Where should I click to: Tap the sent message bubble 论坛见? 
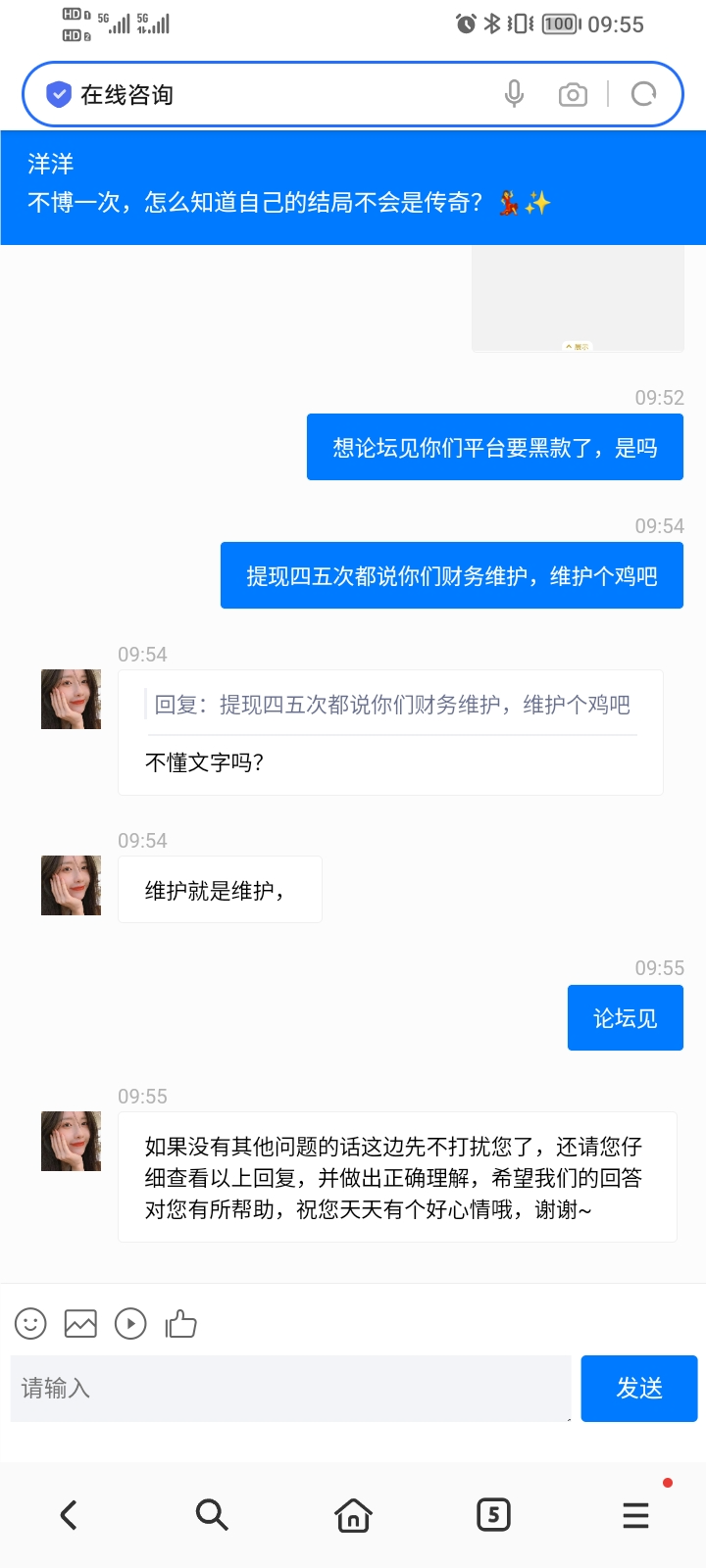(x=625, y=1017)
